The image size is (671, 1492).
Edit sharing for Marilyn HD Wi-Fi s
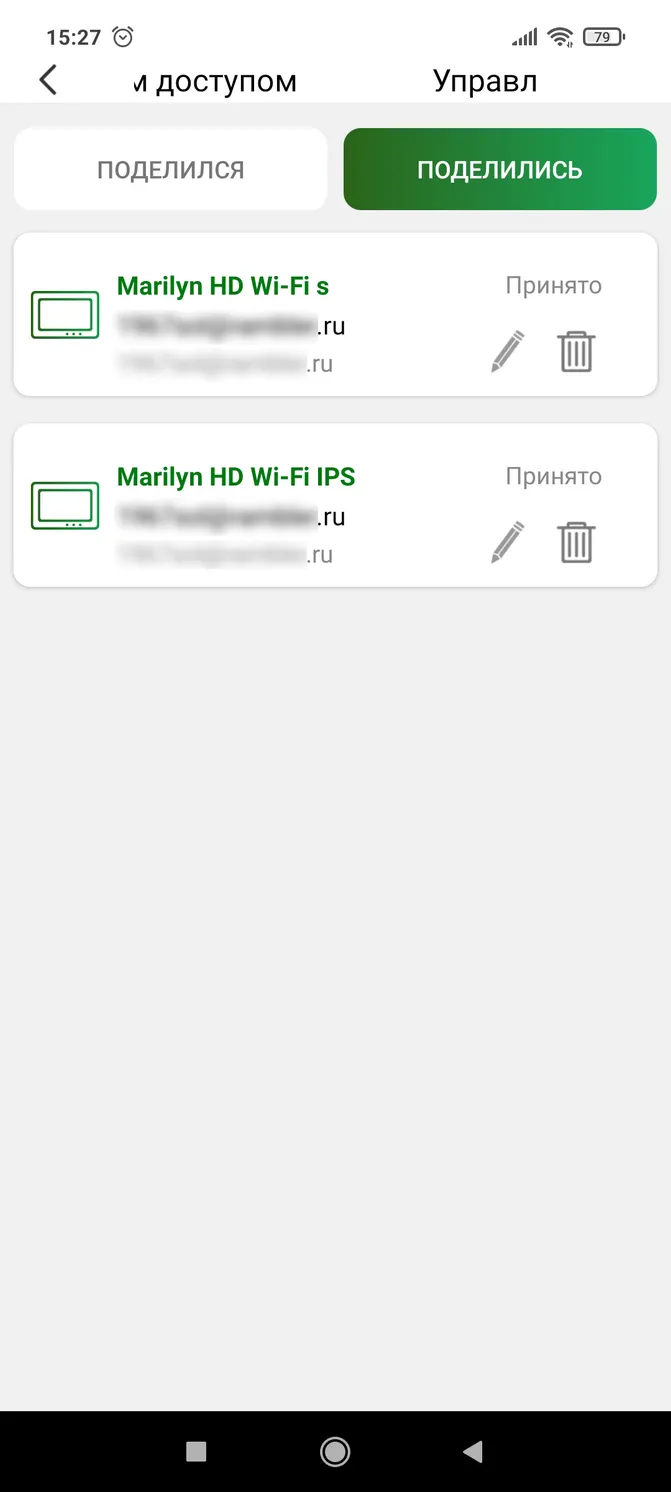tap(508, 351)
